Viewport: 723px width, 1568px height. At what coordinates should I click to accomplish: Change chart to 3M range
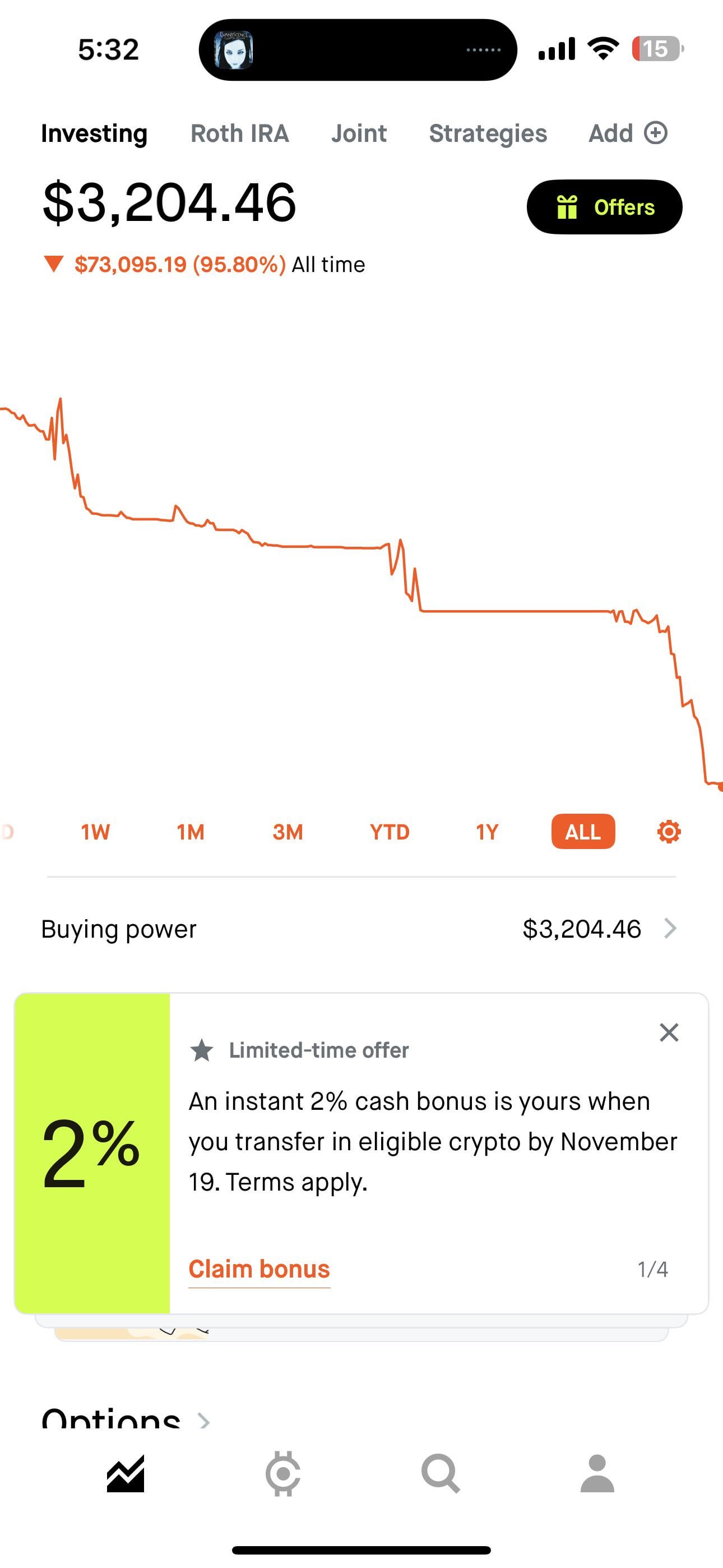pos(288,832)
